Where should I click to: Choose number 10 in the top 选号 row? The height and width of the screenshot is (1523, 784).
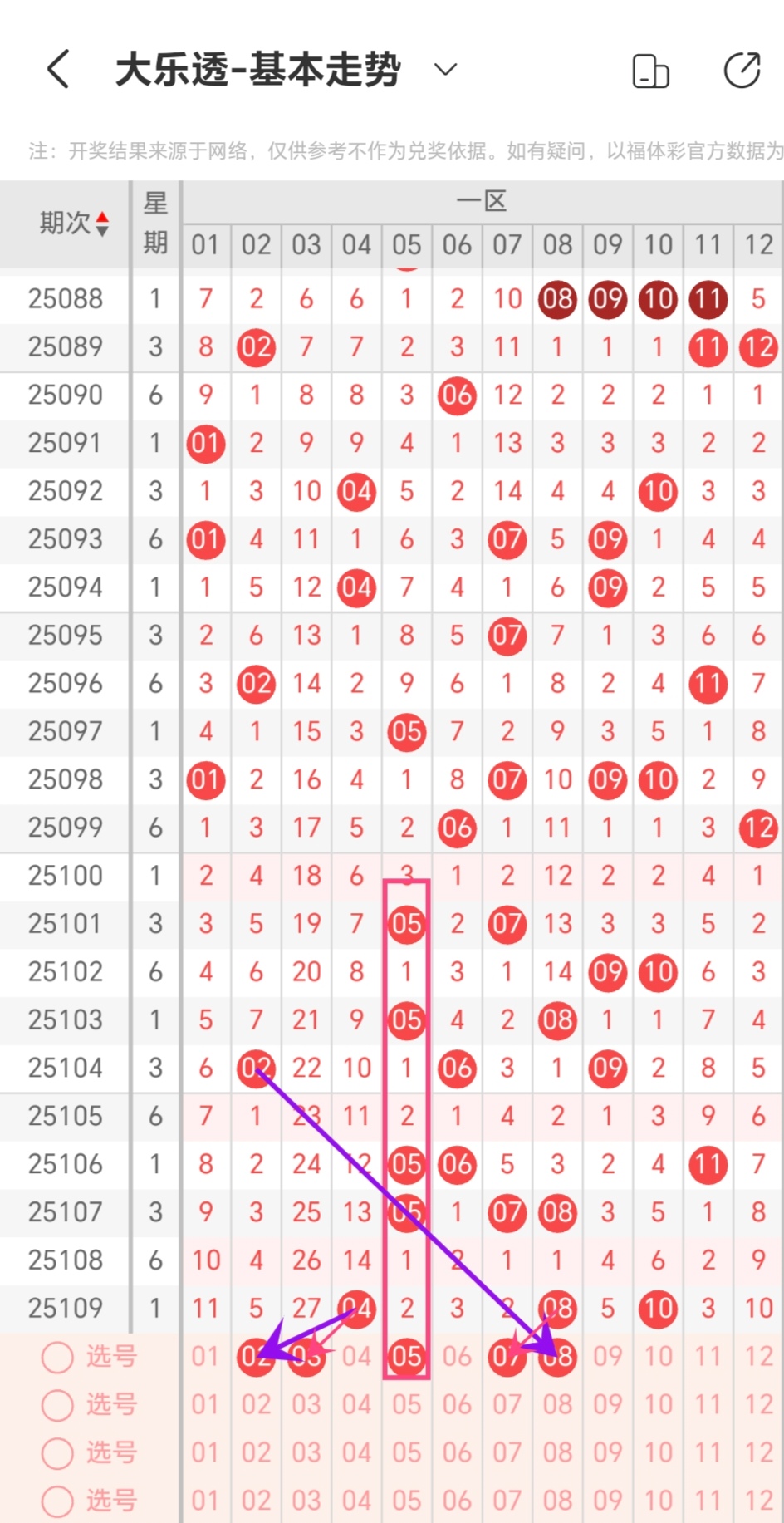[x=658, y=1357]
